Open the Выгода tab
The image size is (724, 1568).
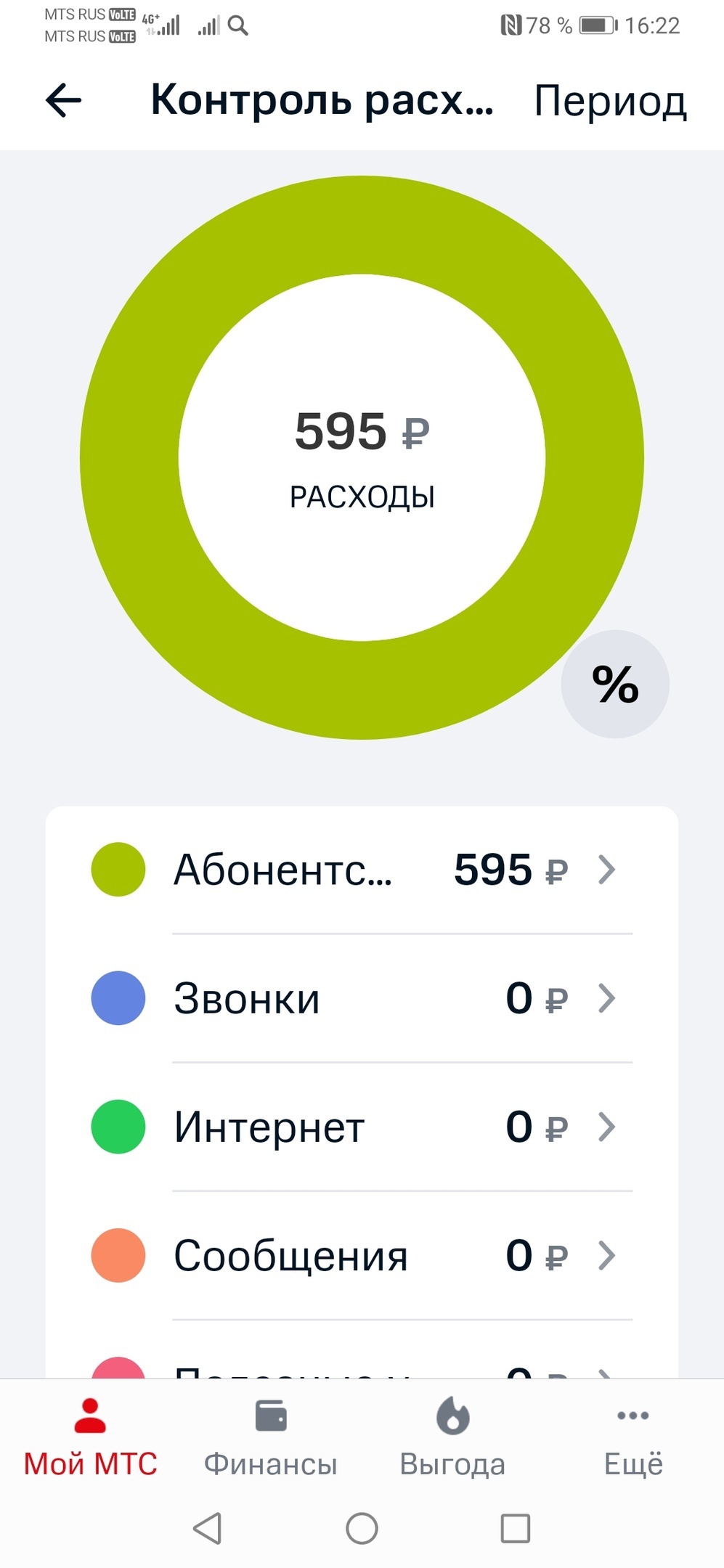coord(452,1439)
